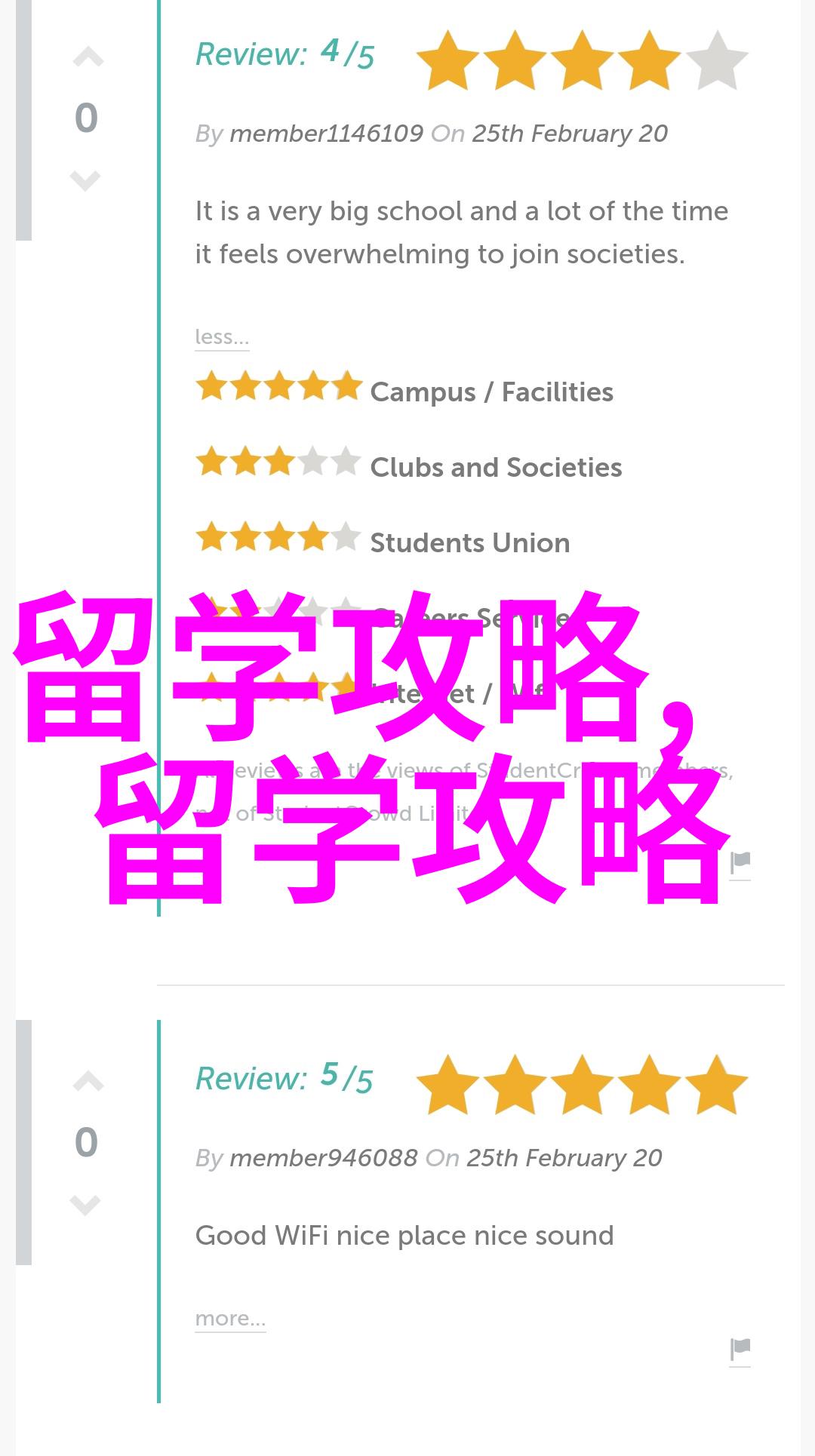
Task: Report the review by member946088 with the flag
Action: click(x=740, y=1350)
